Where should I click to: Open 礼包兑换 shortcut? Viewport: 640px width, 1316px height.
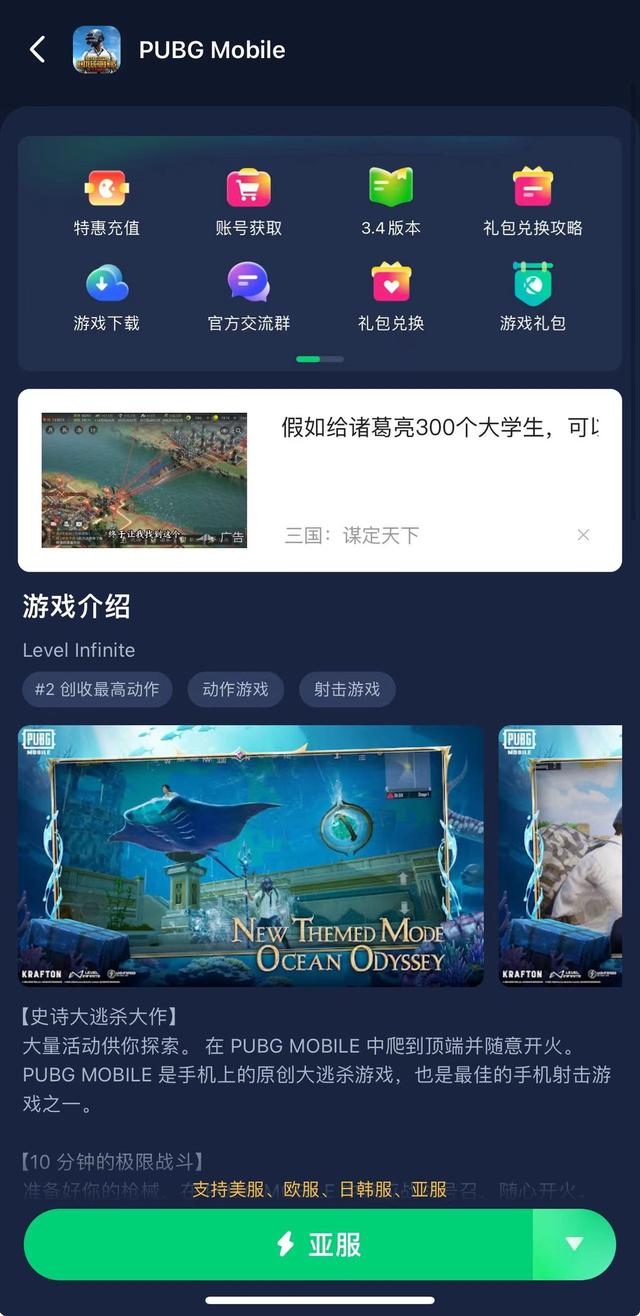click(391, 297)
